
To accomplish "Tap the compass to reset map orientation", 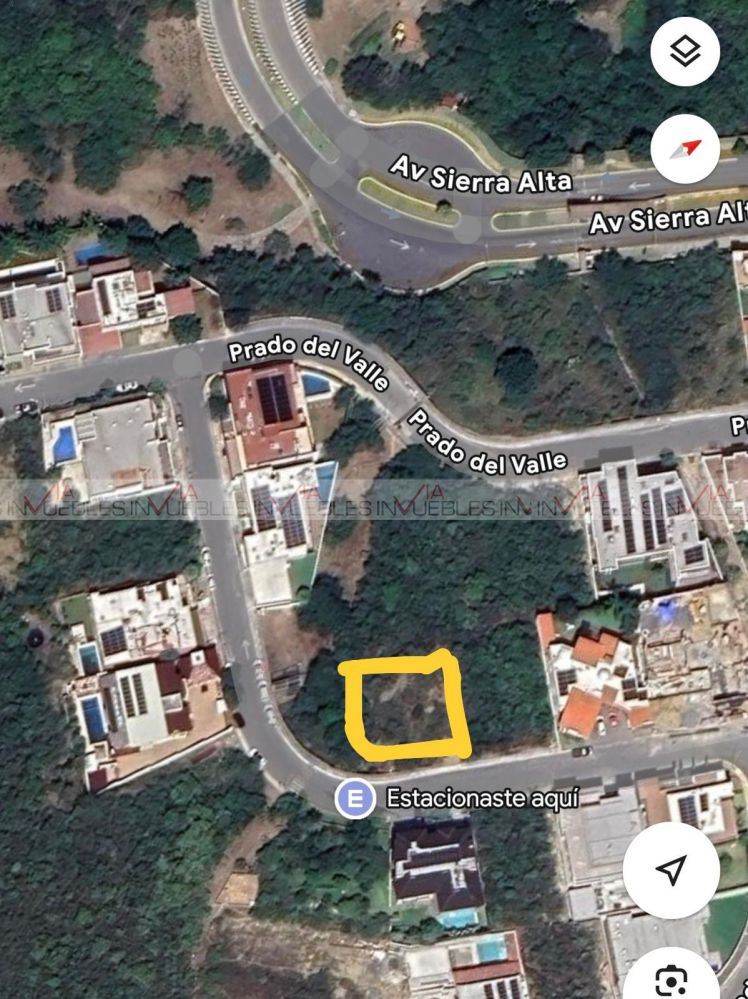I will 686,149.
